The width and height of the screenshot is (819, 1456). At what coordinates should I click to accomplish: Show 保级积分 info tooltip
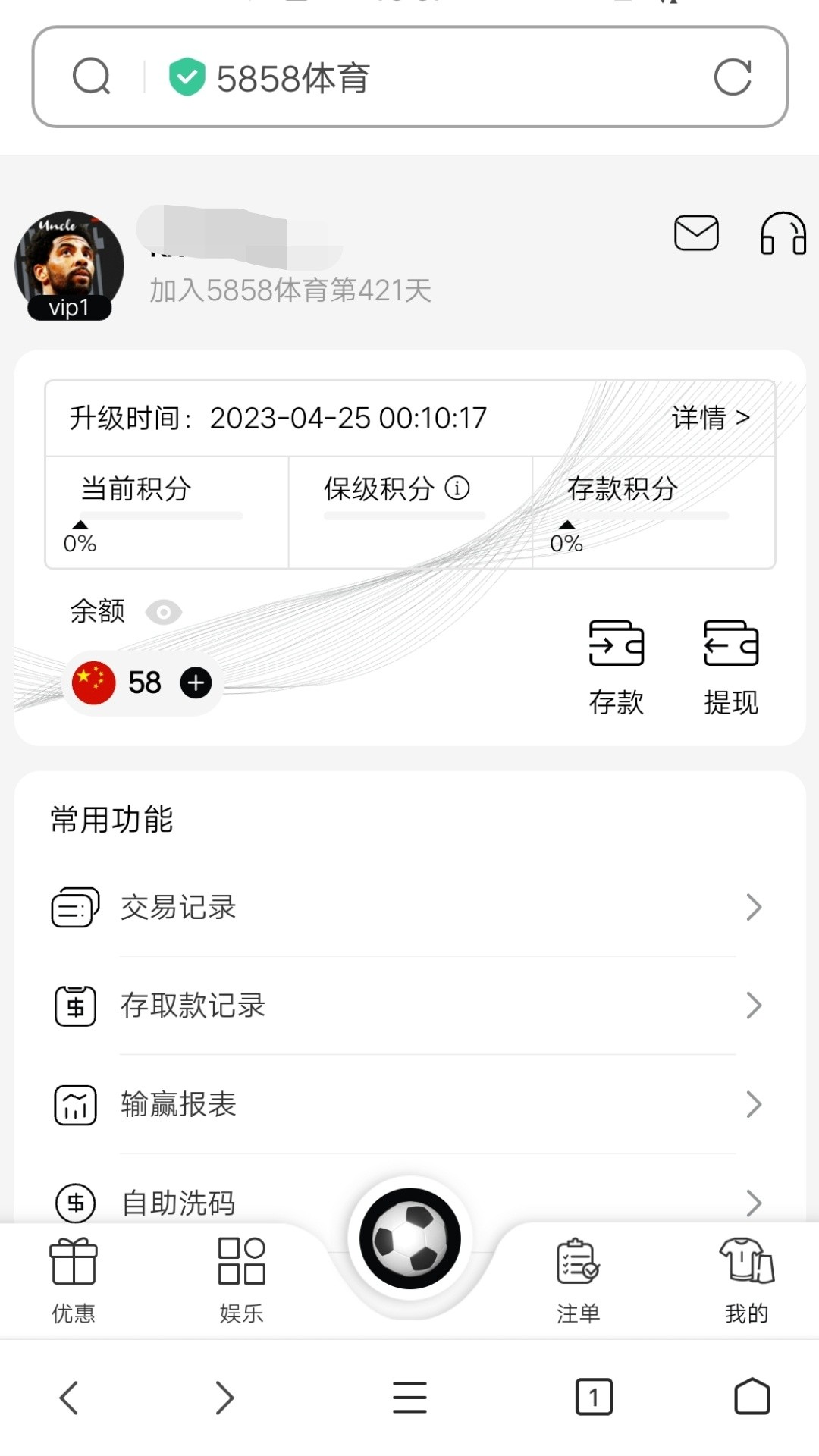pos(457,488)
